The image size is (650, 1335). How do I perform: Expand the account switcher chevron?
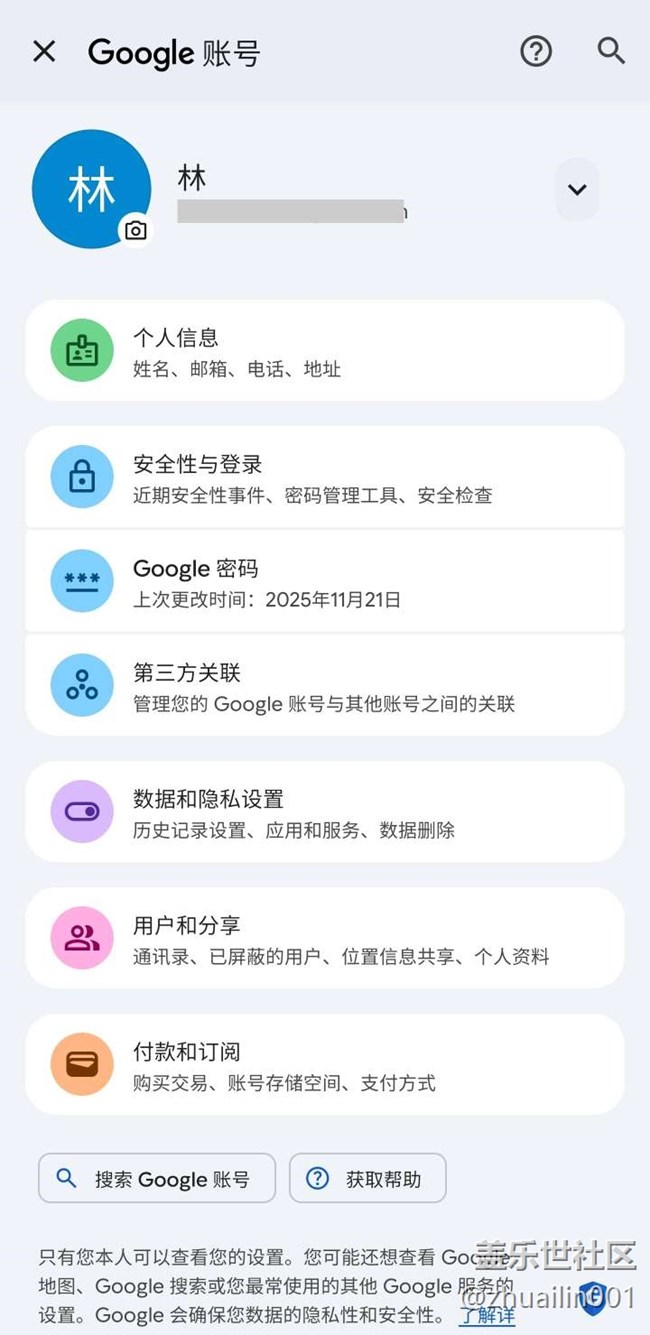[x=577, y=190]
